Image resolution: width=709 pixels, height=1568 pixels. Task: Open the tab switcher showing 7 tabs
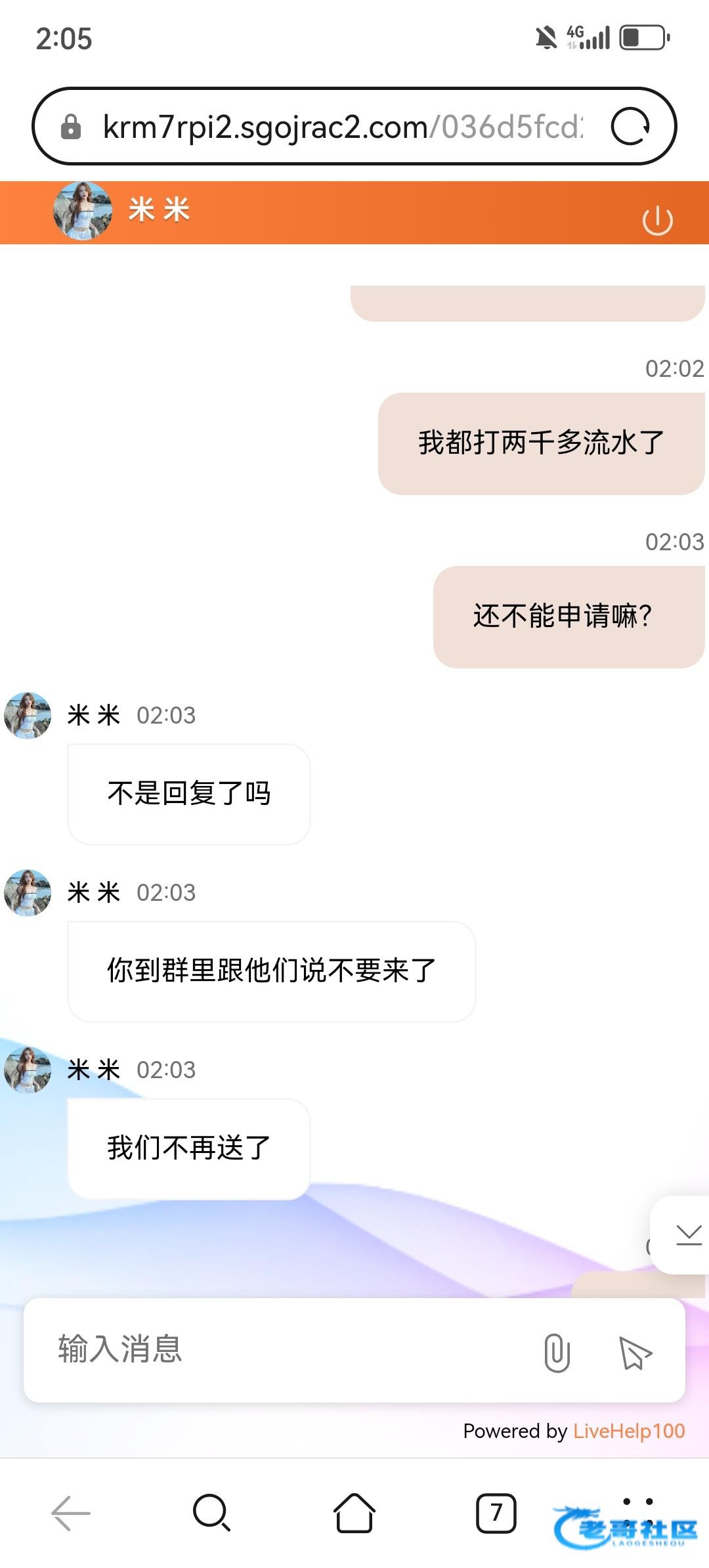(496, 1513)
